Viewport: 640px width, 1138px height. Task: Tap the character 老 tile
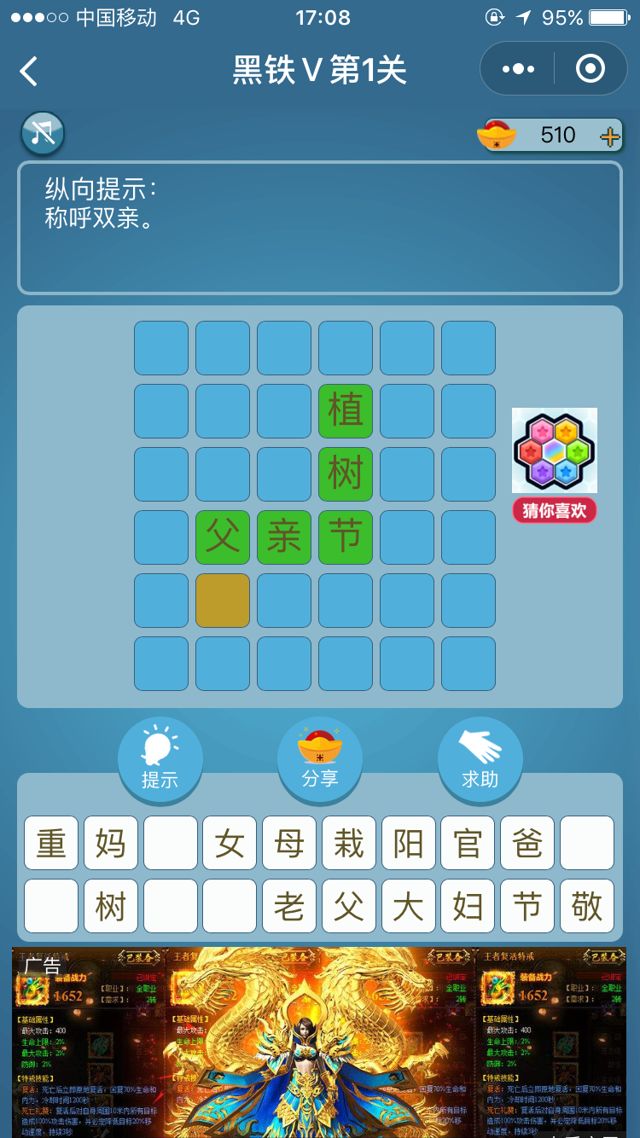tap(289, 906)
